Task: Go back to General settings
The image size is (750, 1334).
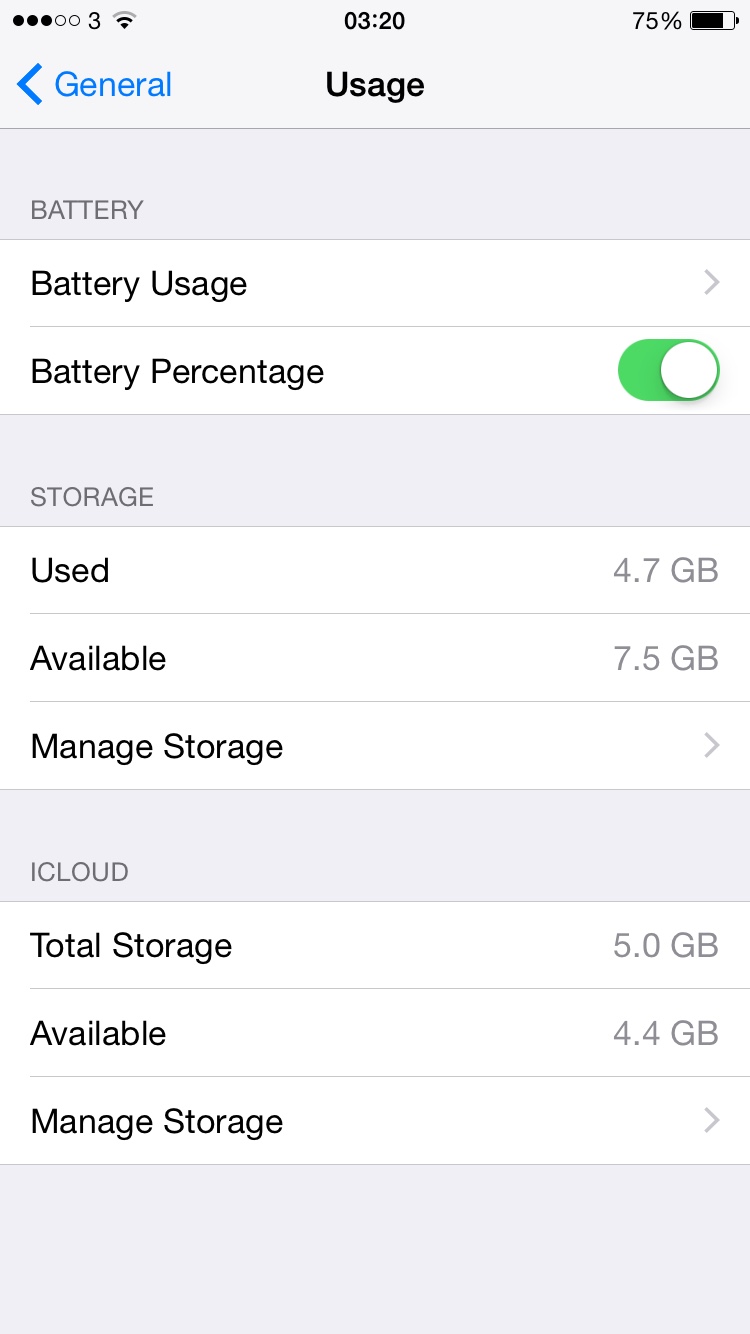Action: point(94,85)
